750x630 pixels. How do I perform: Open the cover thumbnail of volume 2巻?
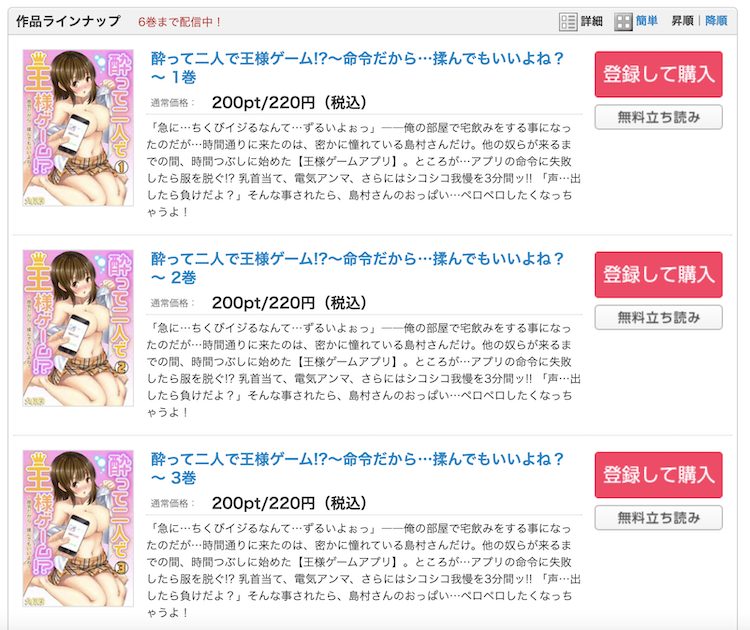78,328
